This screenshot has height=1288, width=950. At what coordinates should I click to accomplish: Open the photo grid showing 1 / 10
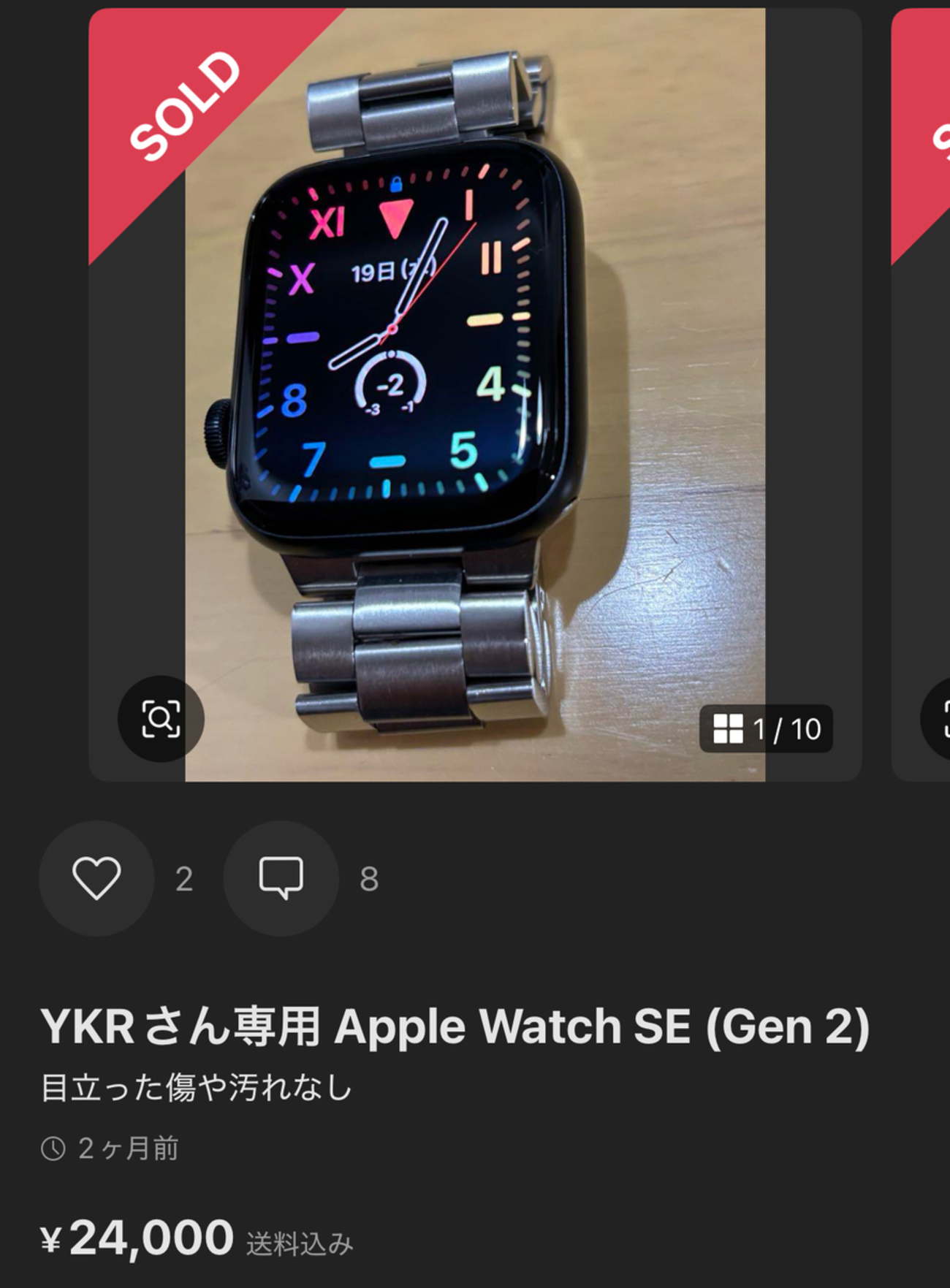766,728
